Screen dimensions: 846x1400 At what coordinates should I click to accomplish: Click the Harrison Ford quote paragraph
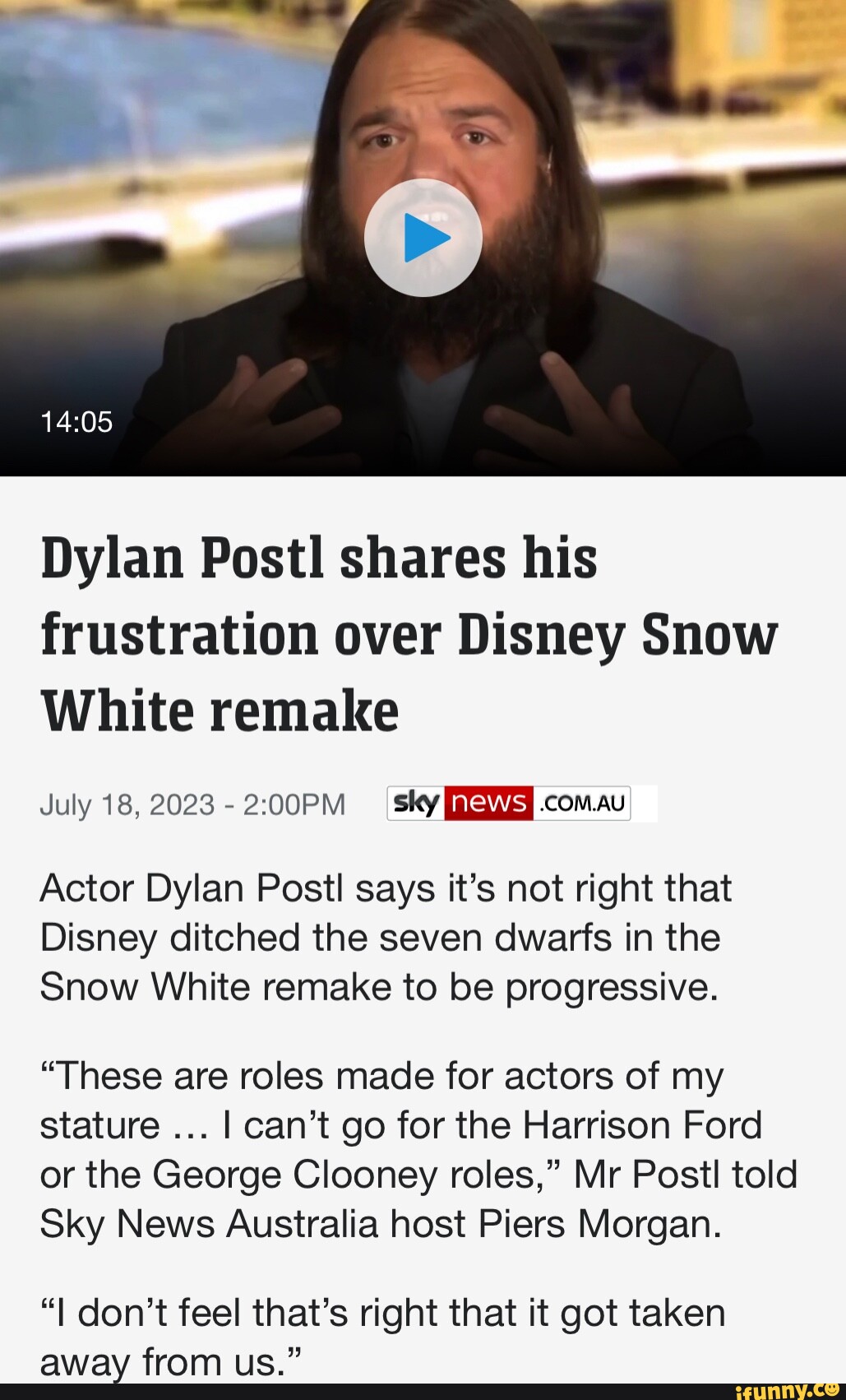point(411,1149)
